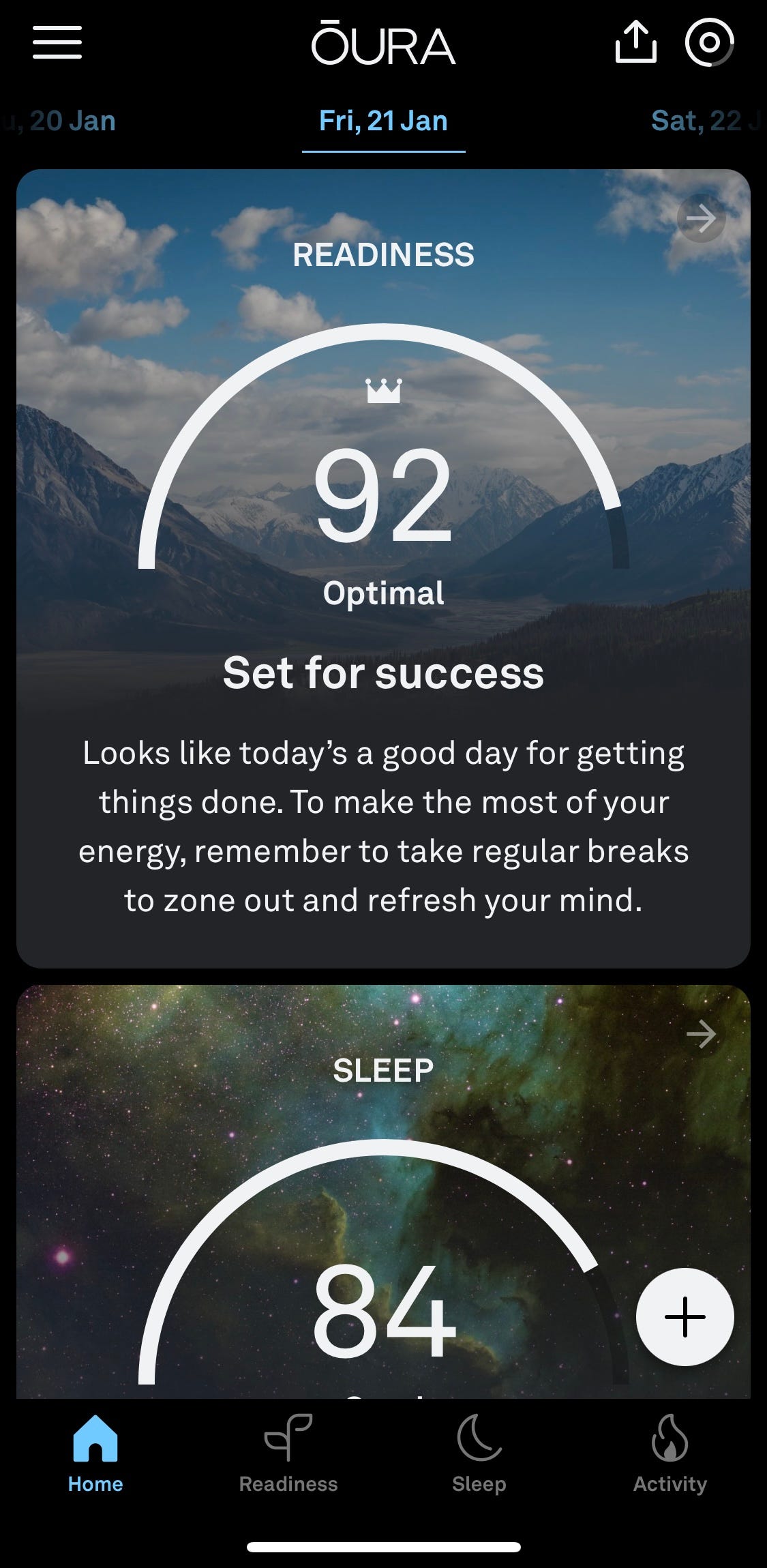This screenshot has width=767, height=1568.
Task: Share today's Oura summary
Action: [635, 42]
